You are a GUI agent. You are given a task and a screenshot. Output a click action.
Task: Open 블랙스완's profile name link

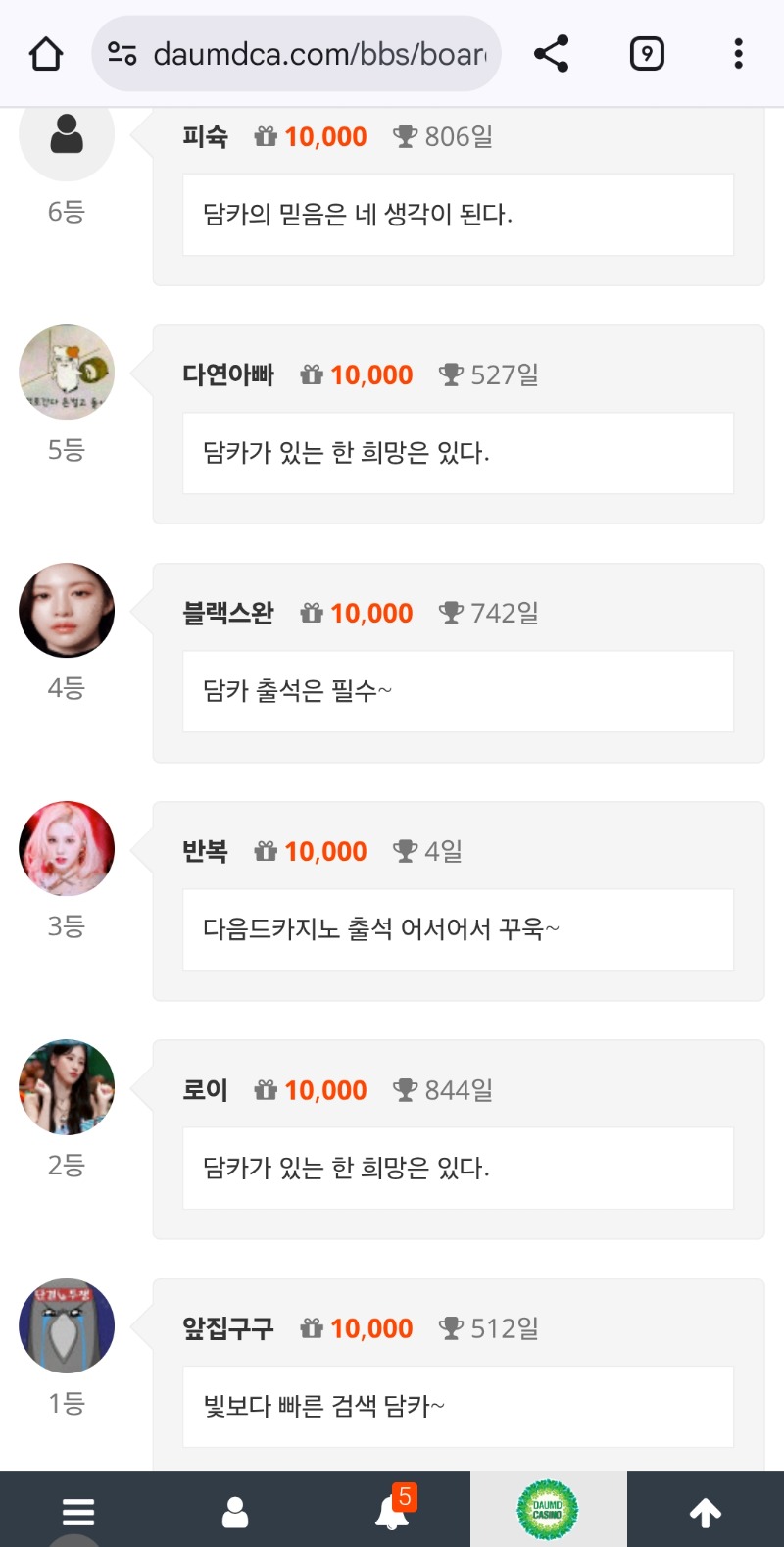229,612
